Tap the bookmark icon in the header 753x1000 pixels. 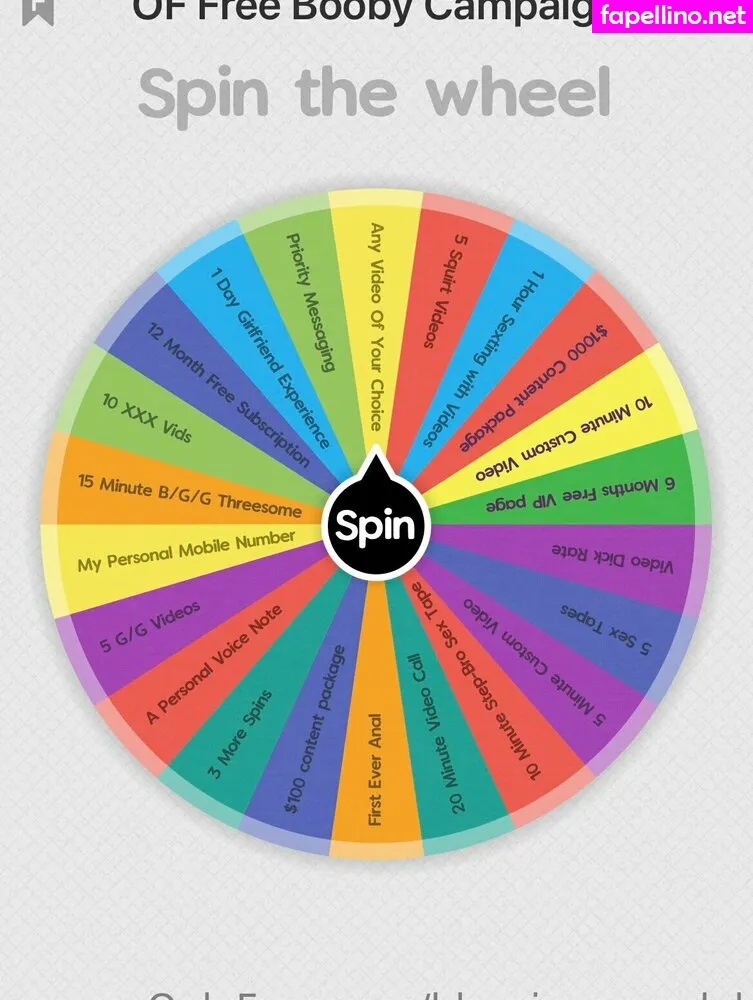(x=37, y=10)
